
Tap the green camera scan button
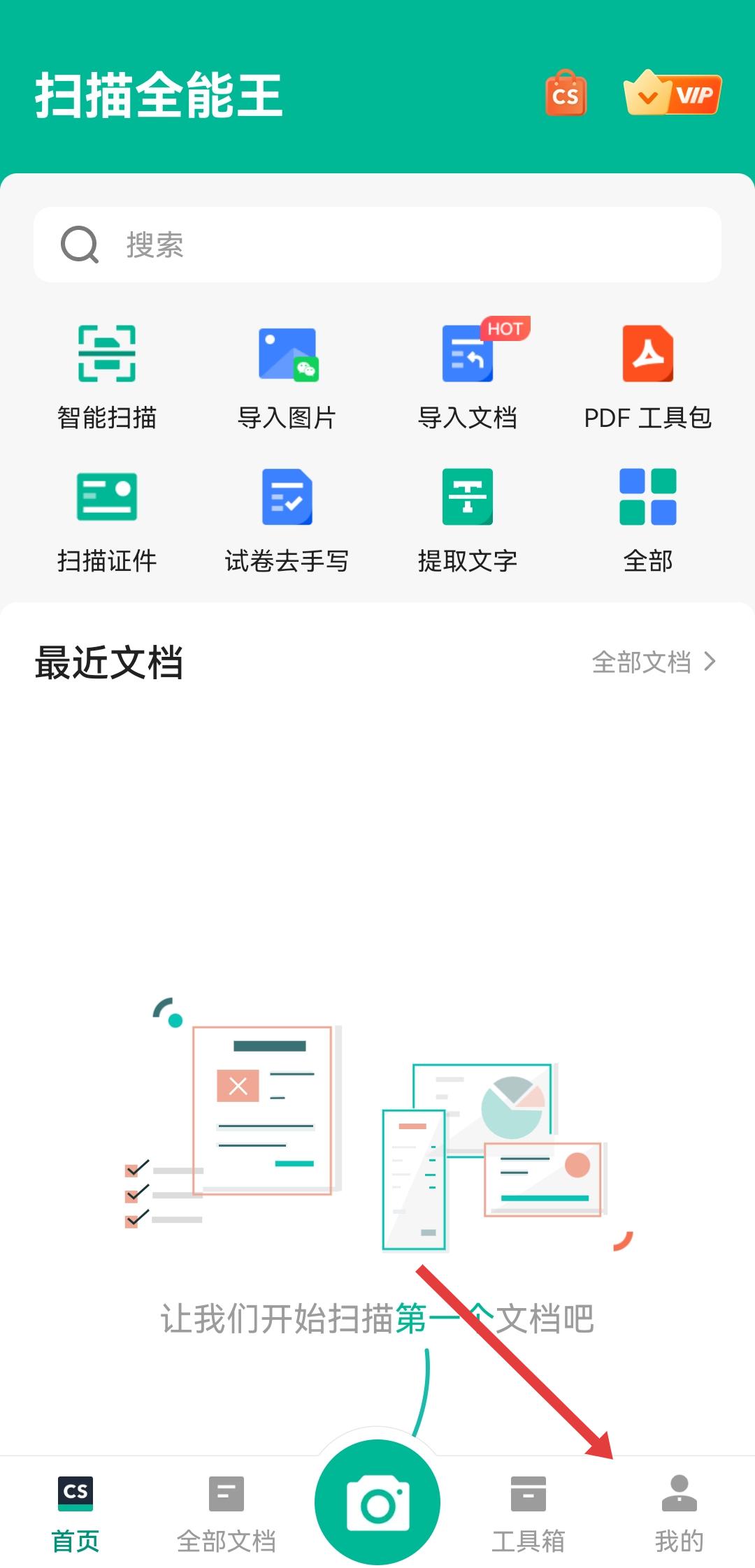[x=377, y=1502]
